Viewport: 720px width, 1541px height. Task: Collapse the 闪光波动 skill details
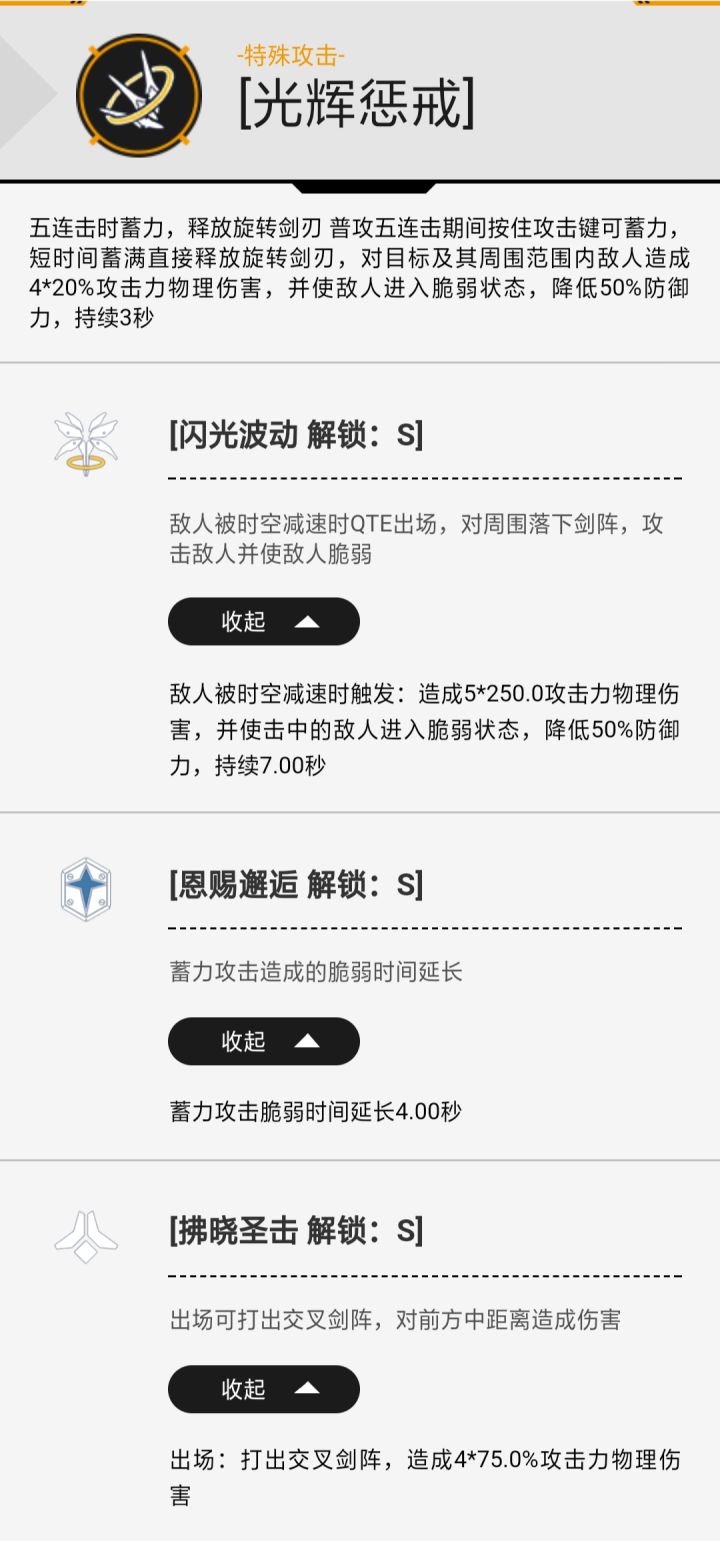264,621
